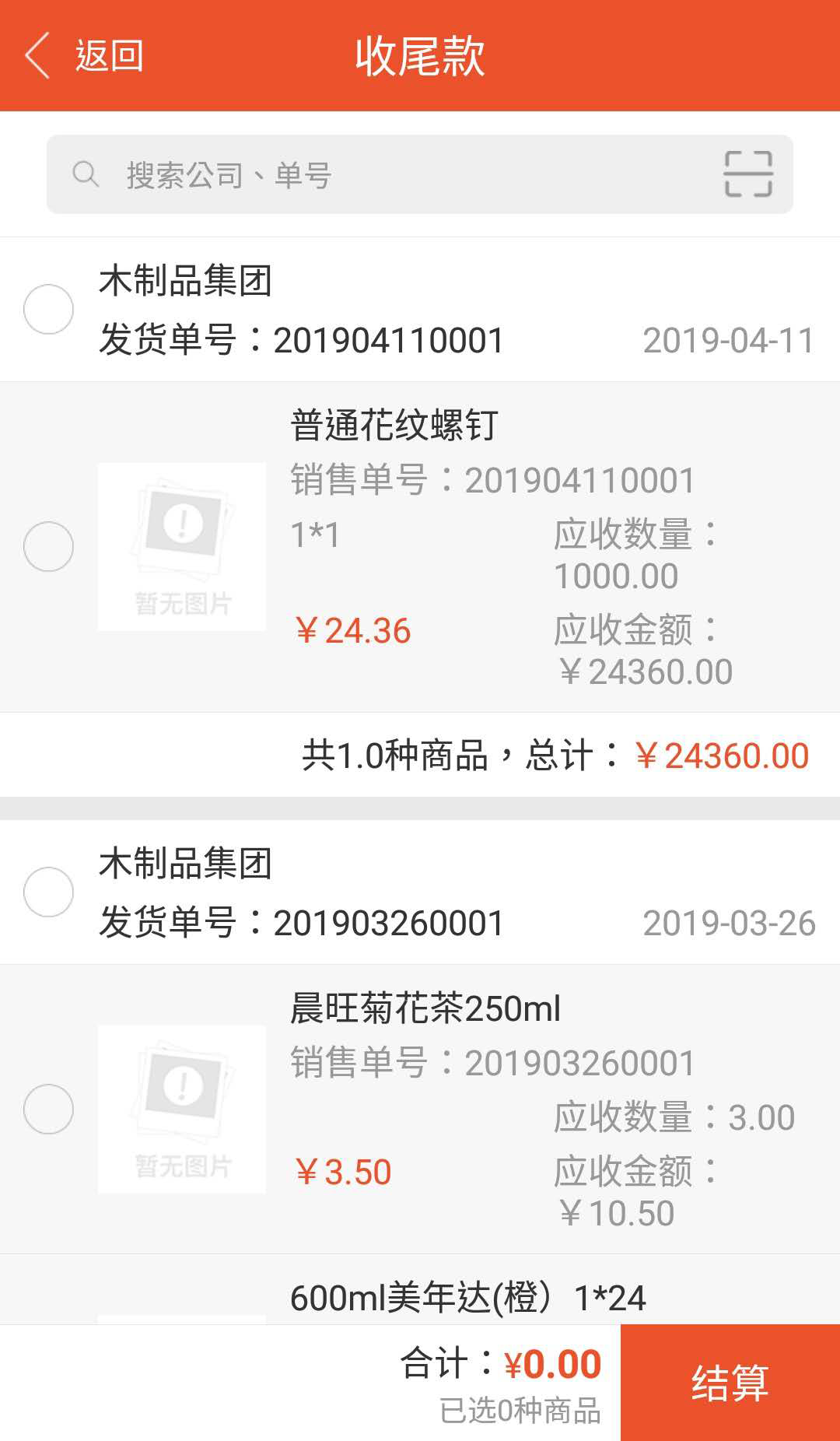Select the delivery order 201903260001 checkbox

pyautogui.click(x=48, y=892)
